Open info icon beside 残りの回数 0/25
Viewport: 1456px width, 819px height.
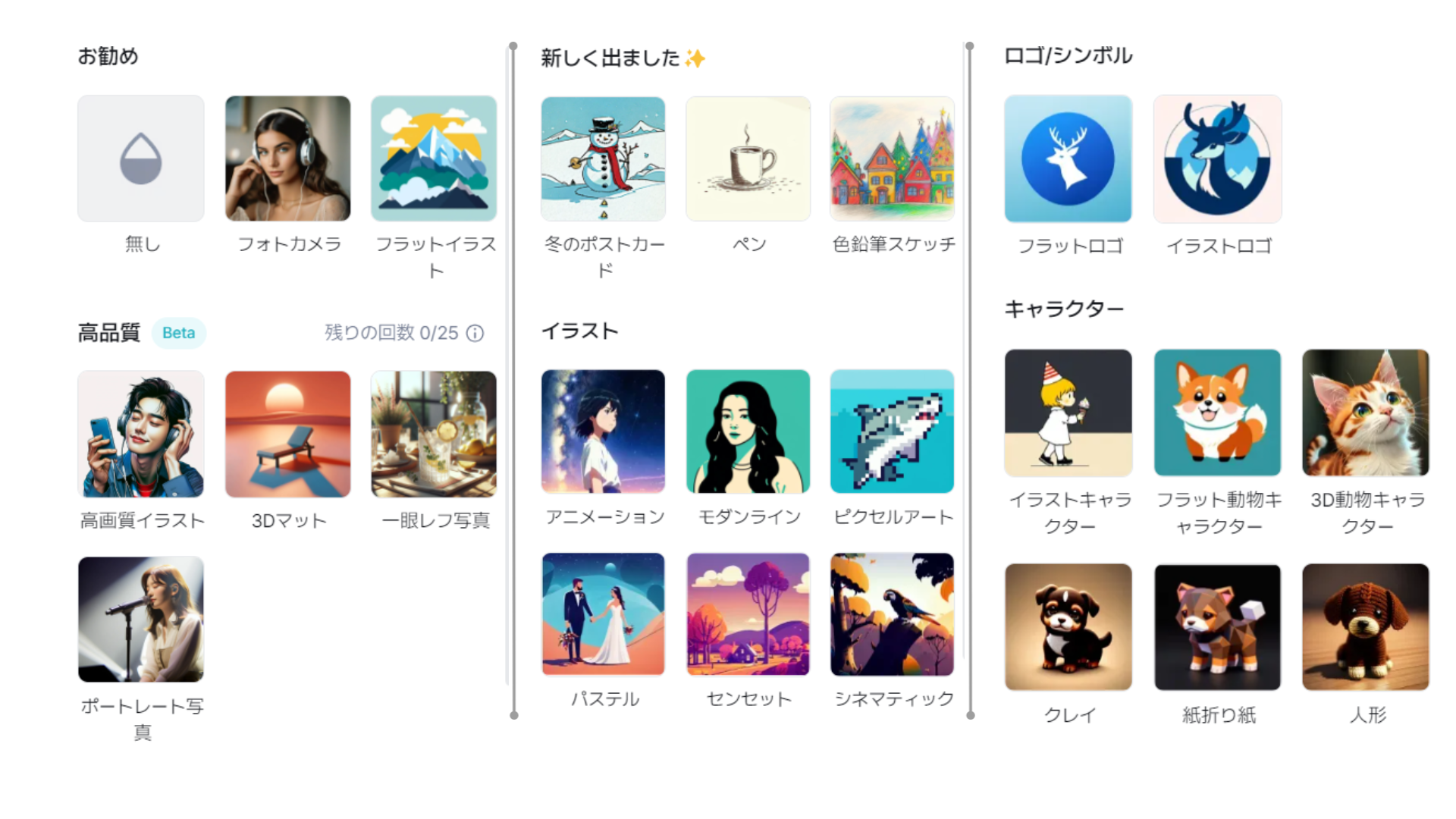click(475, 334)
